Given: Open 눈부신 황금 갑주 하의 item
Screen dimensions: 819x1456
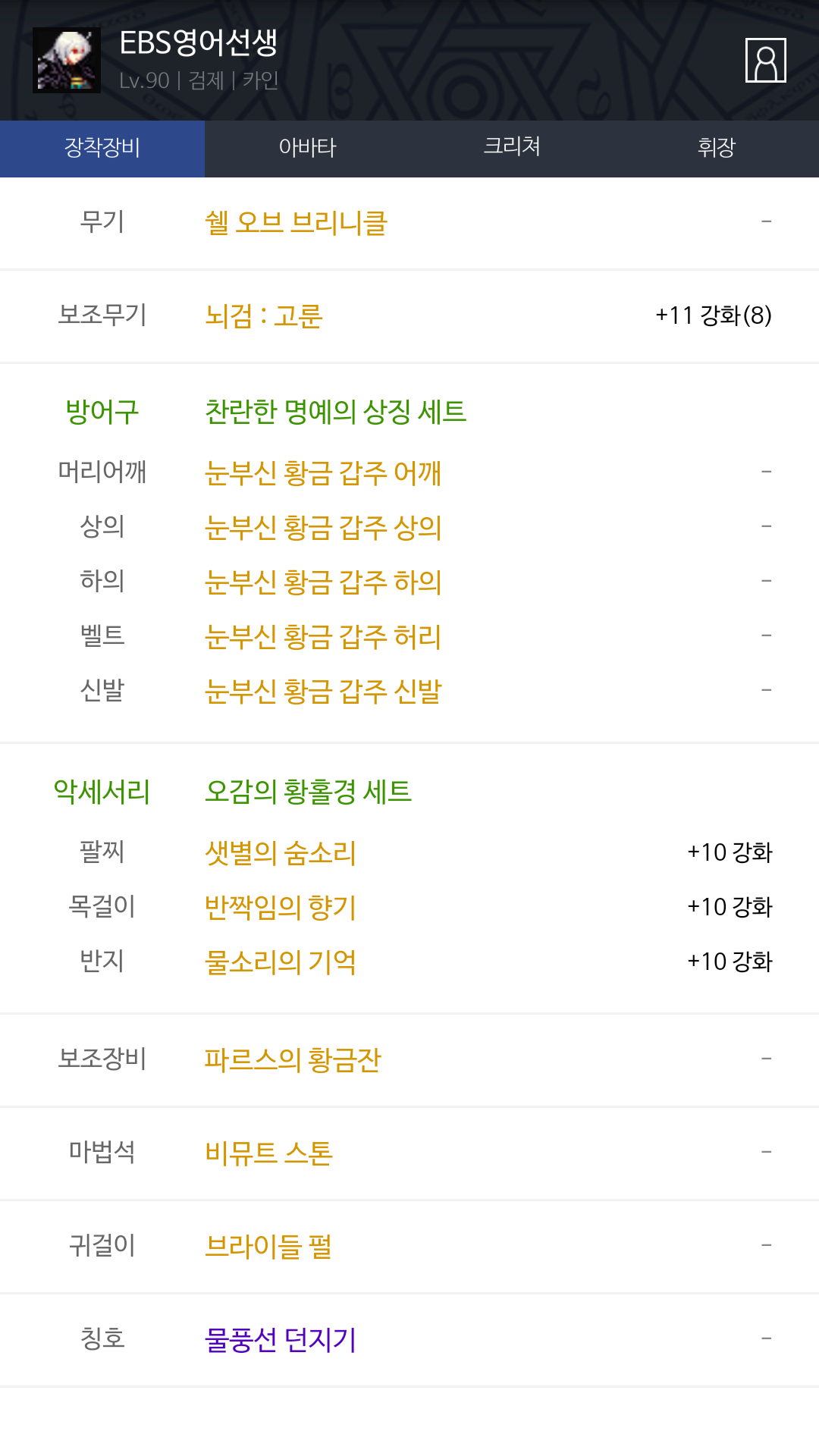Looking at the screenshot, I should click(x=323, y=582).
